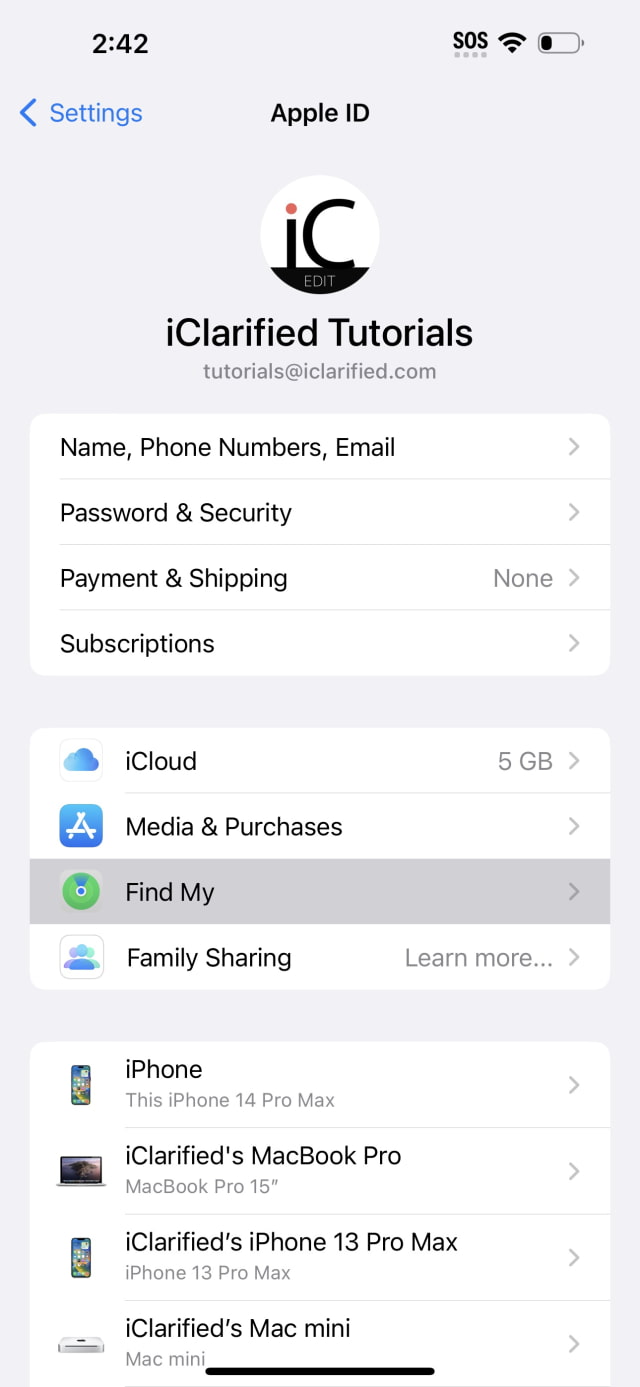Open iCloud settings
This screenshot has width=640, height=1387.
[320, 761]
